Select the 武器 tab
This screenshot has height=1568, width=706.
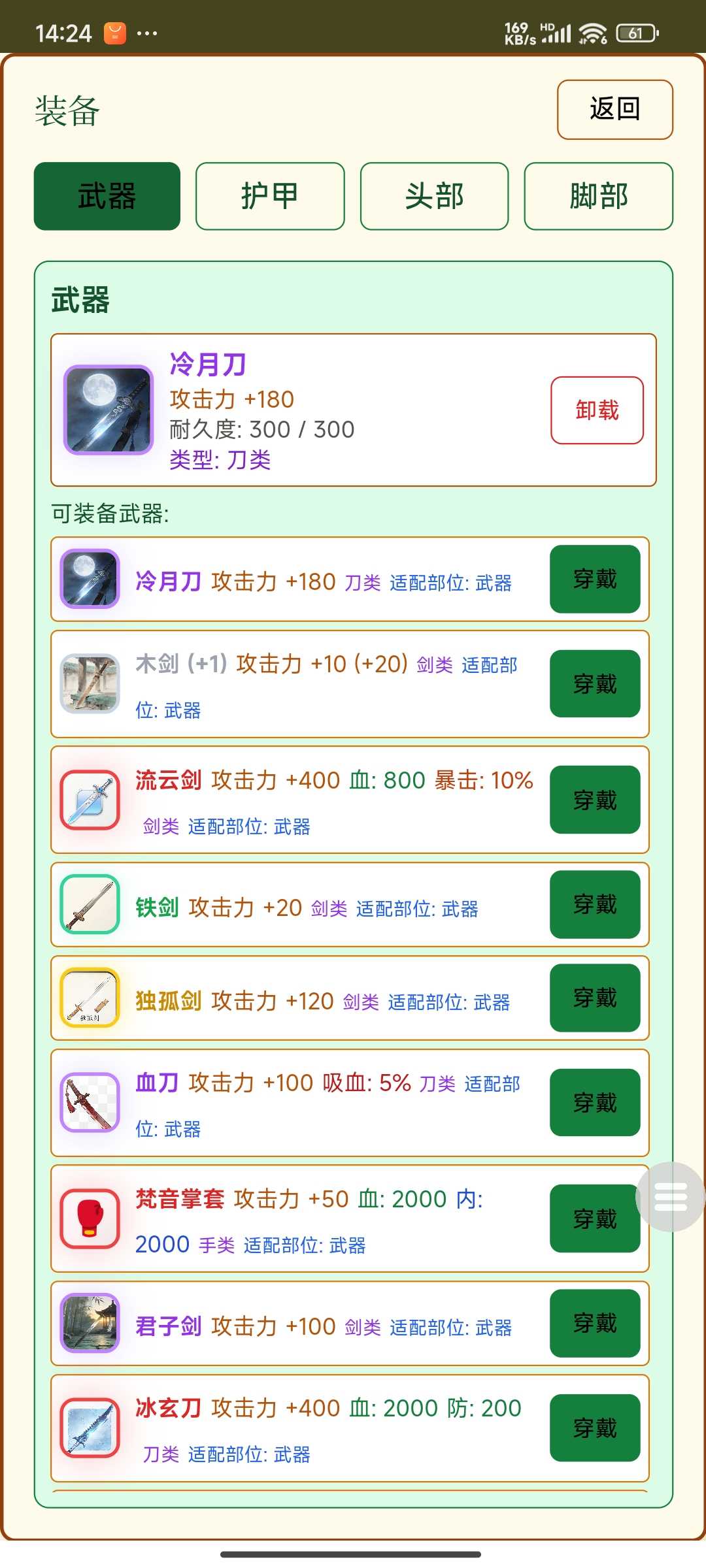107,196
